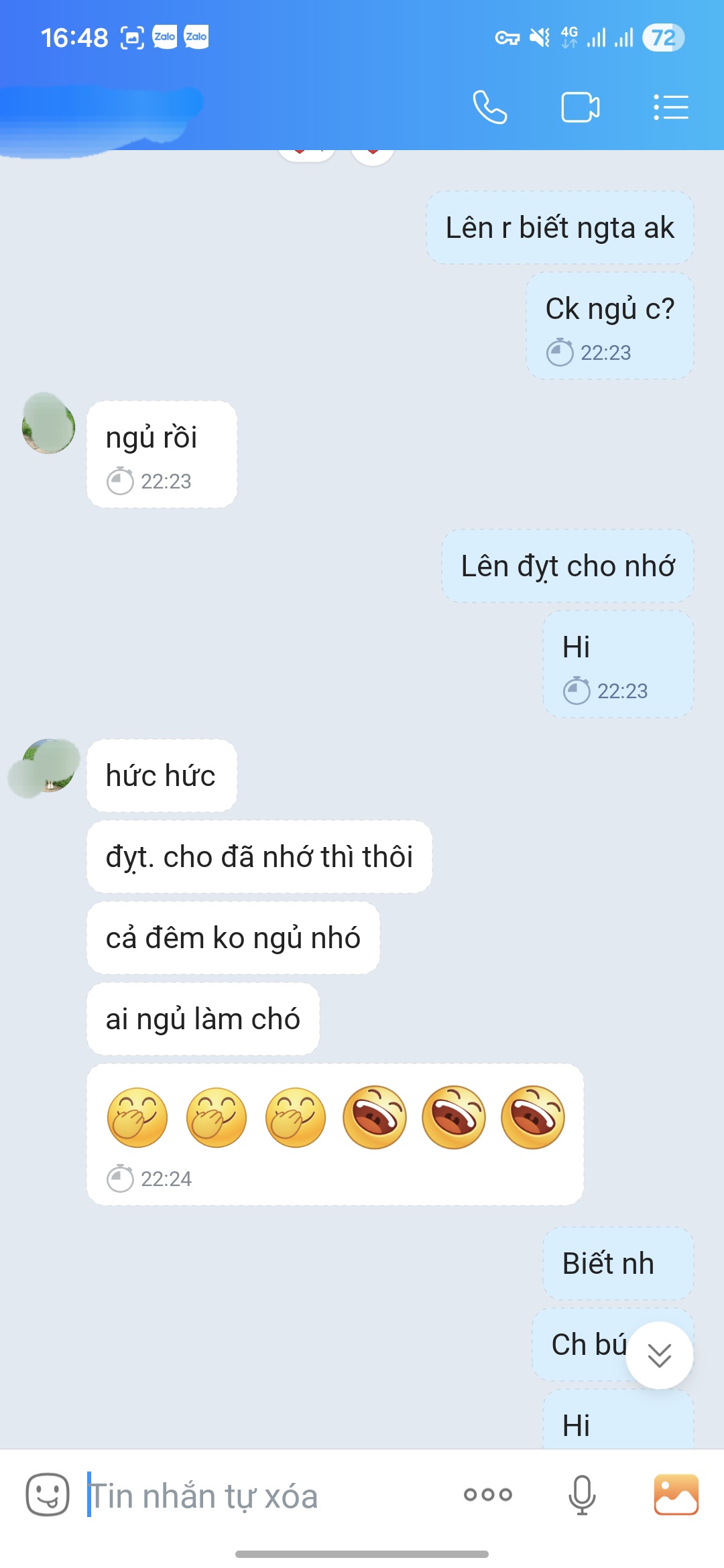Start a video call
The image size is (724, 1568).
pos(580,107)
